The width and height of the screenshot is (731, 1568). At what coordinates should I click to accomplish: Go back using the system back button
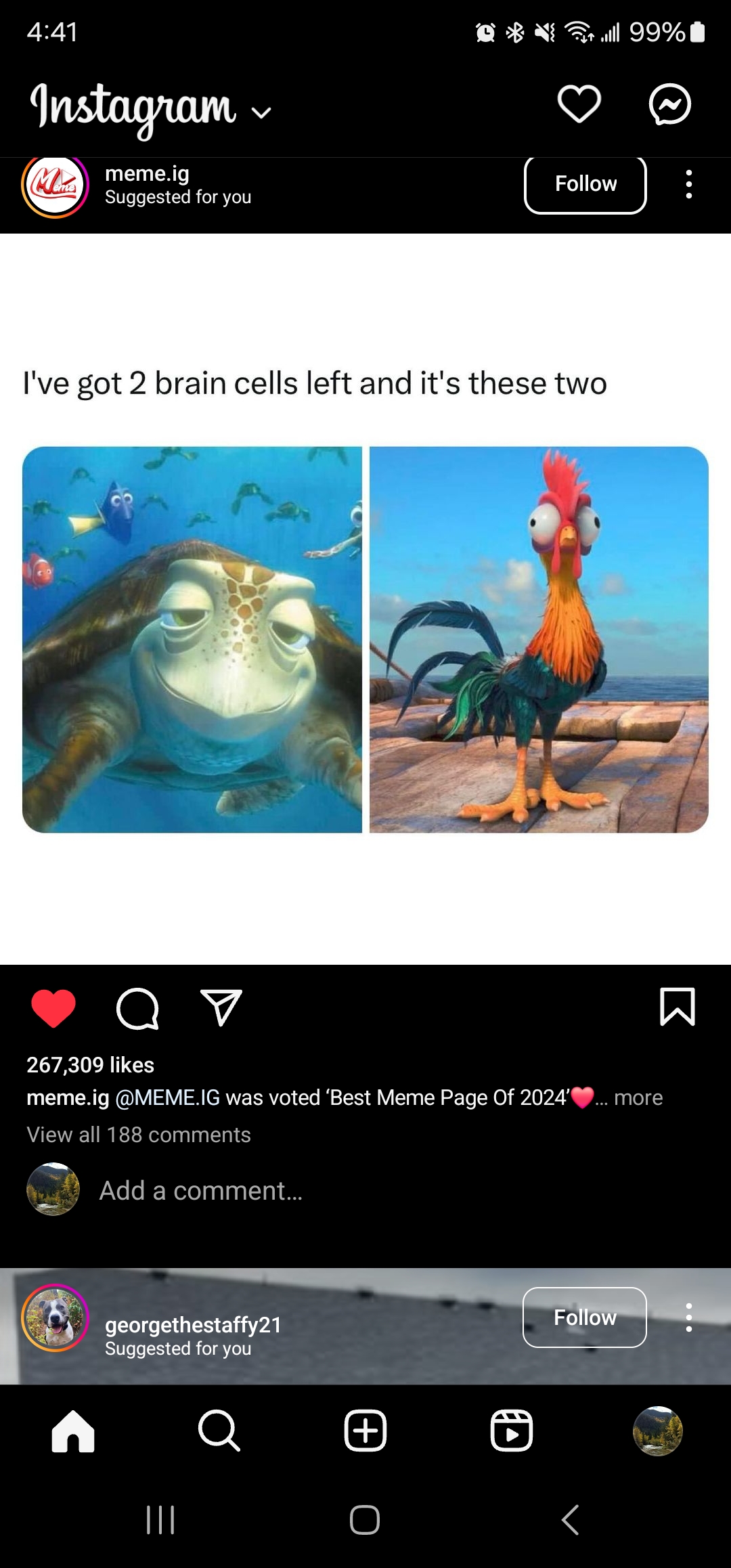coord(570,1520)
